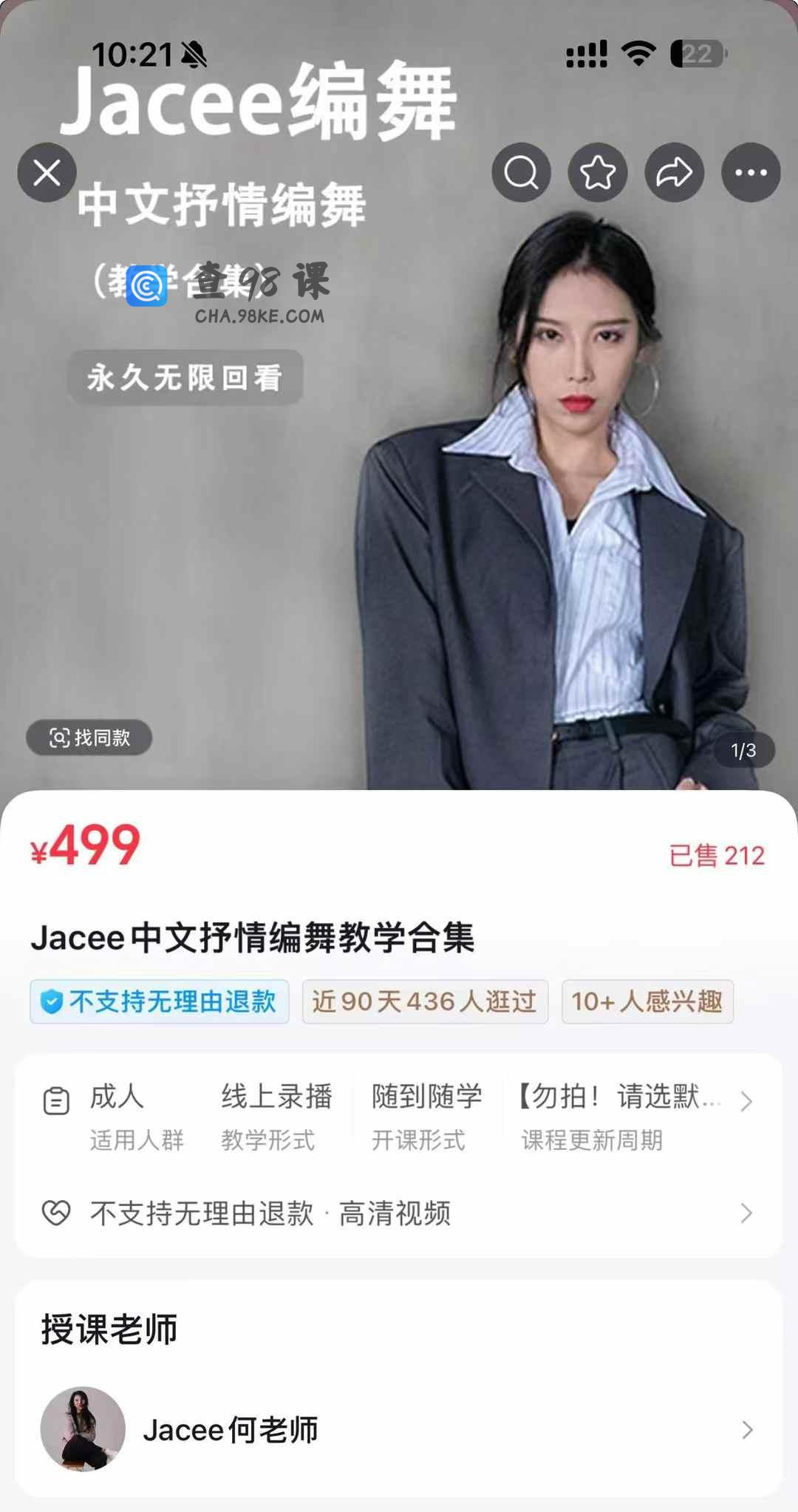Viewport: 798px width, 1512px height.
Task: Open the three-dot overflow menu
Action: pyautogui.click(x=751, y=173)
